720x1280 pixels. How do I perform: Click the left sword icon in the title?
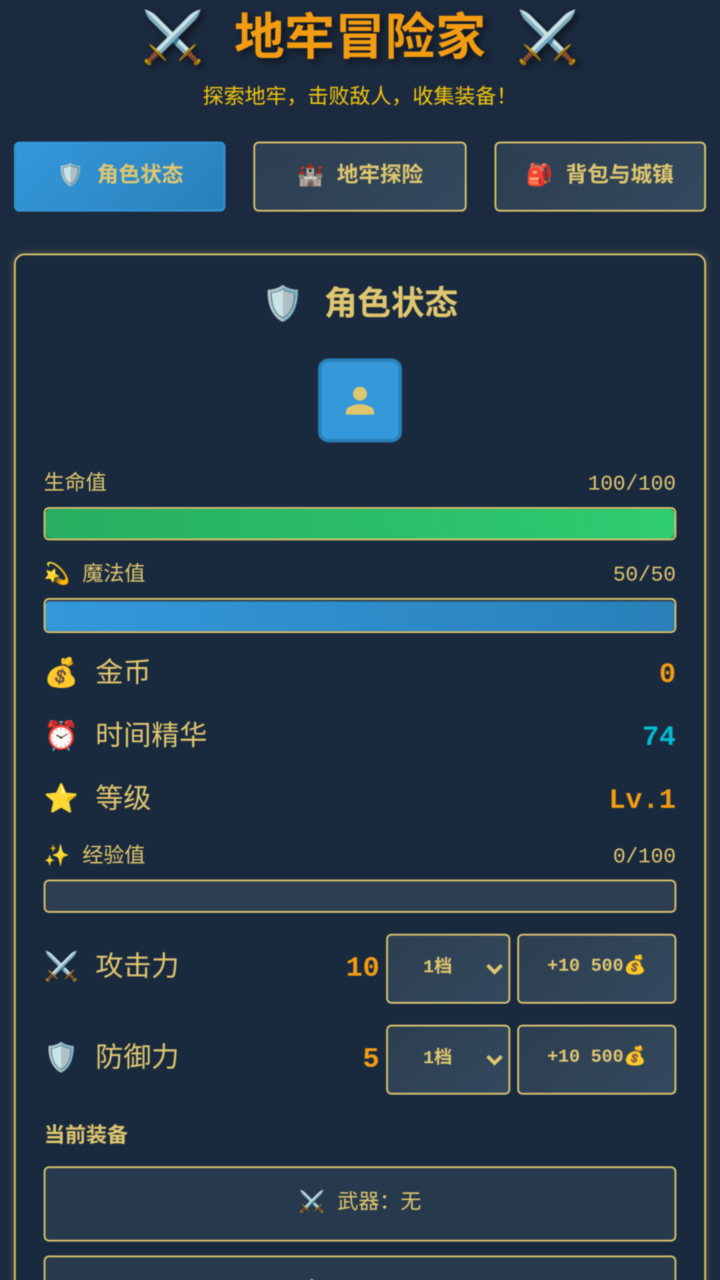coord(172,38)
